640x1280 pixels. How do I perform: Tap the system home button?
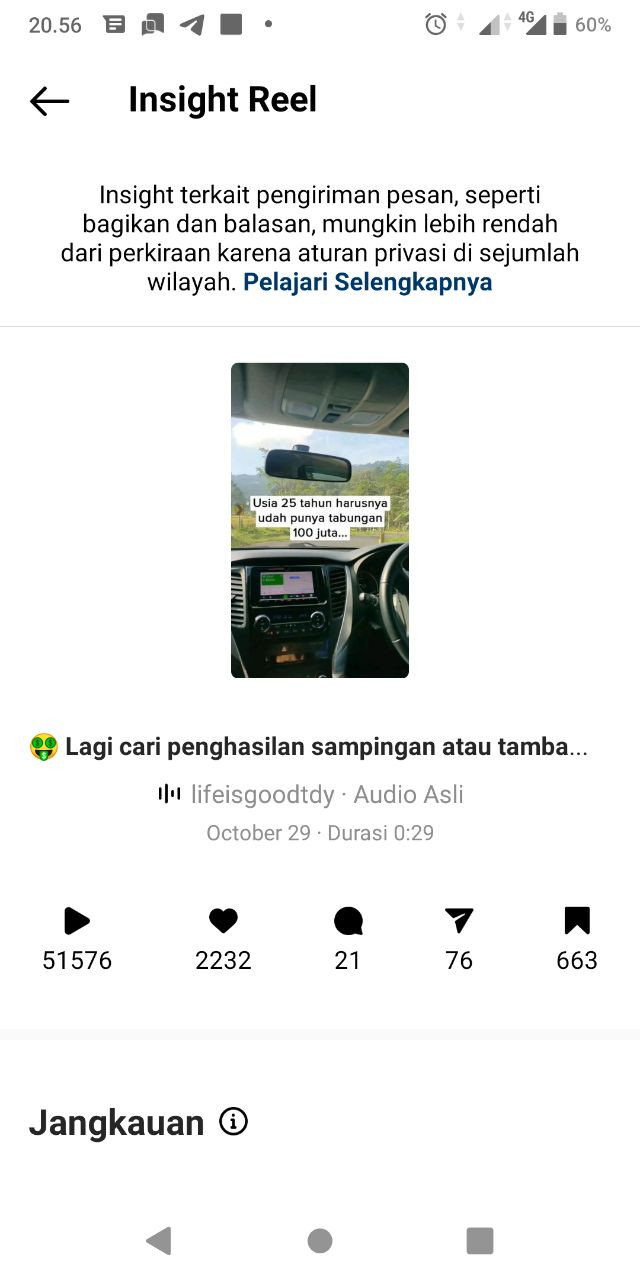pos(320,1241)
